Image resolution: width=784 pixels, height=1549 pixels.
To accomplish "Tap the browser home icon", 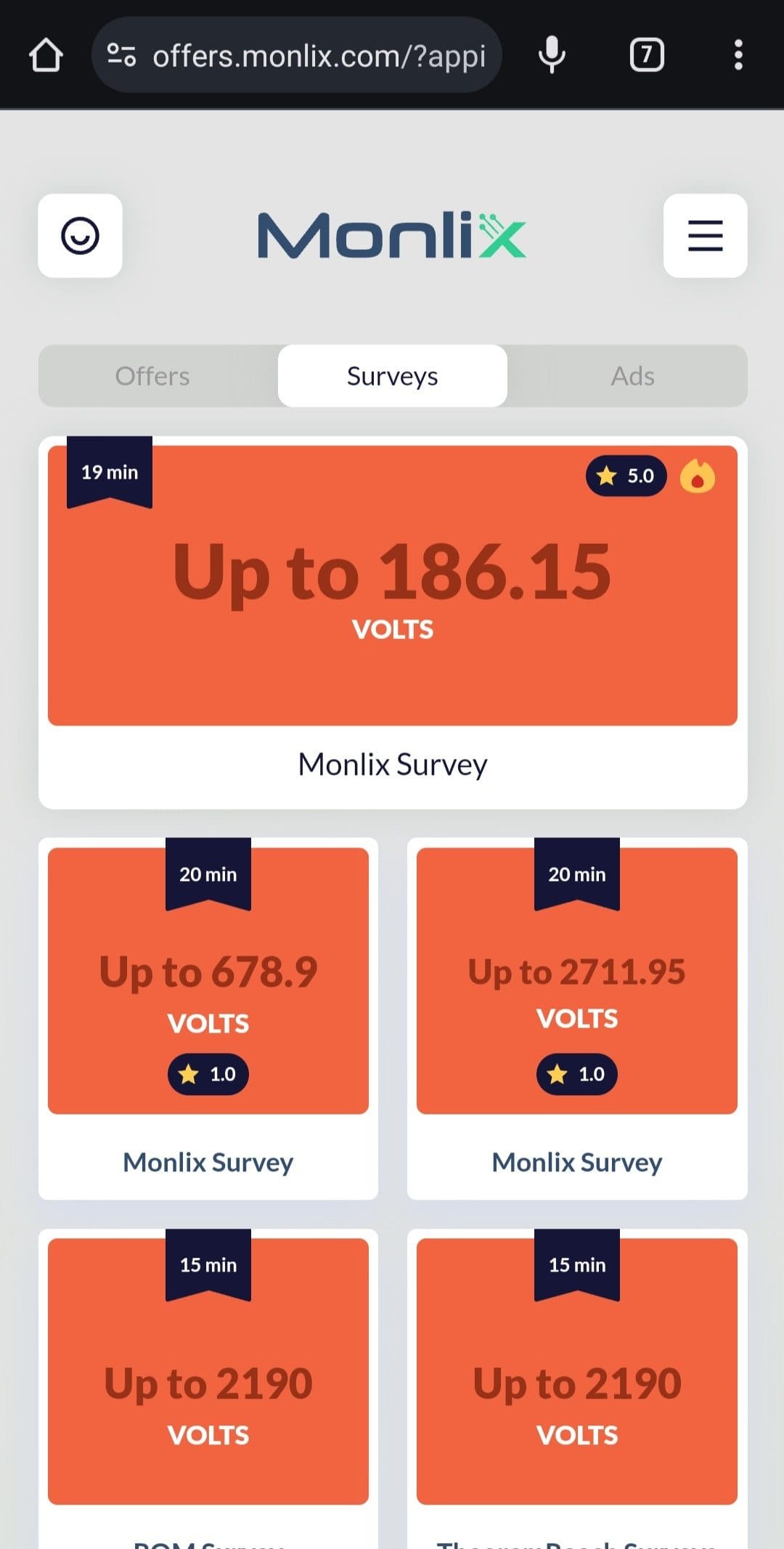I will click(x=46, y=55).
